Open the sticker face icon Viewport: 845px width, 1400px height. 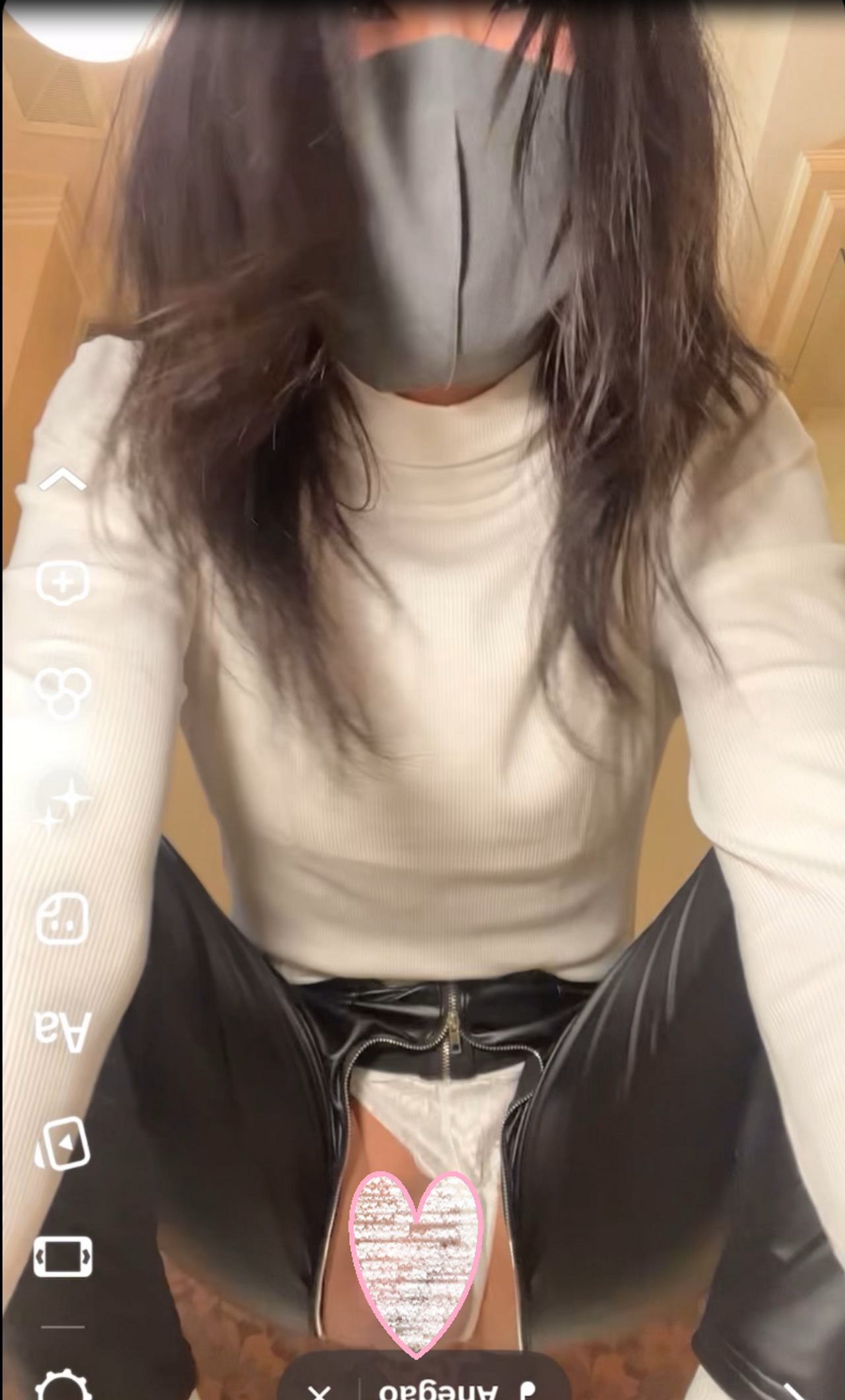pos(63,919)
